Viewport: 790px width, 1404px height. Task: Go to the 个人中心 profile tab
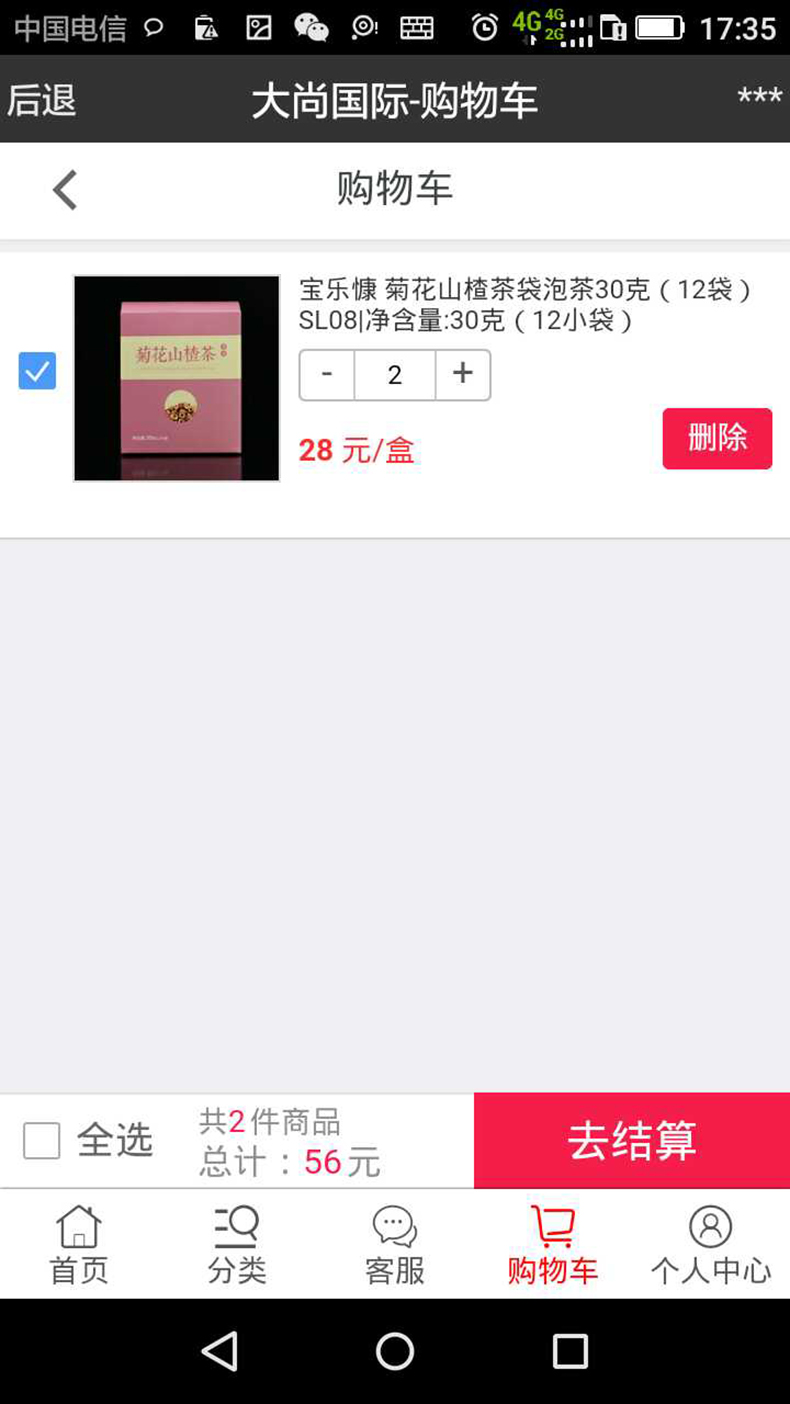click(710, 1245)
